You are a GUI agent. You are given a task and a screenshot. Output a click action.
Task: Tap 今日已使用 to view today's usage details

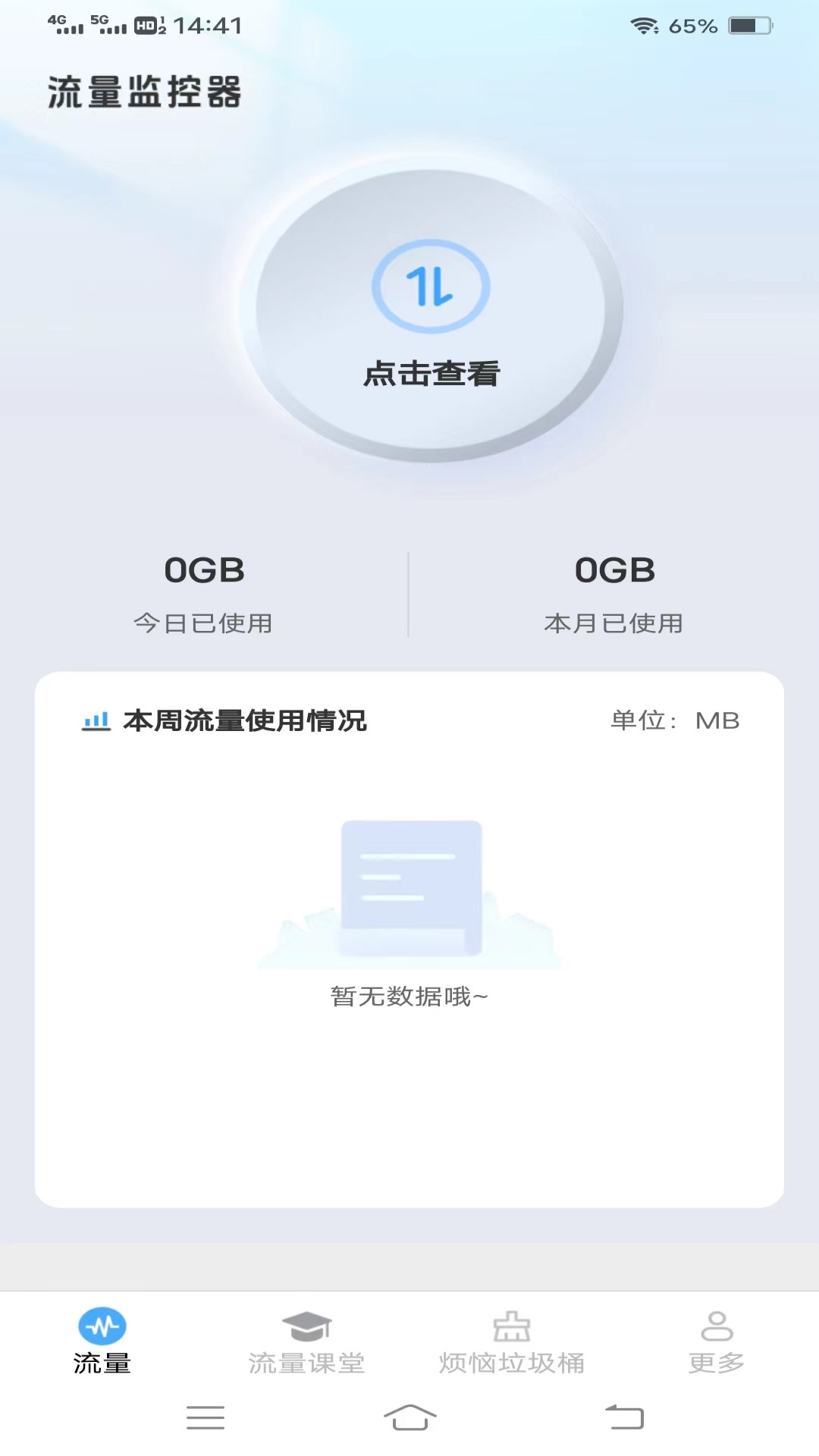pyautogui.click(x=205, y=622)
